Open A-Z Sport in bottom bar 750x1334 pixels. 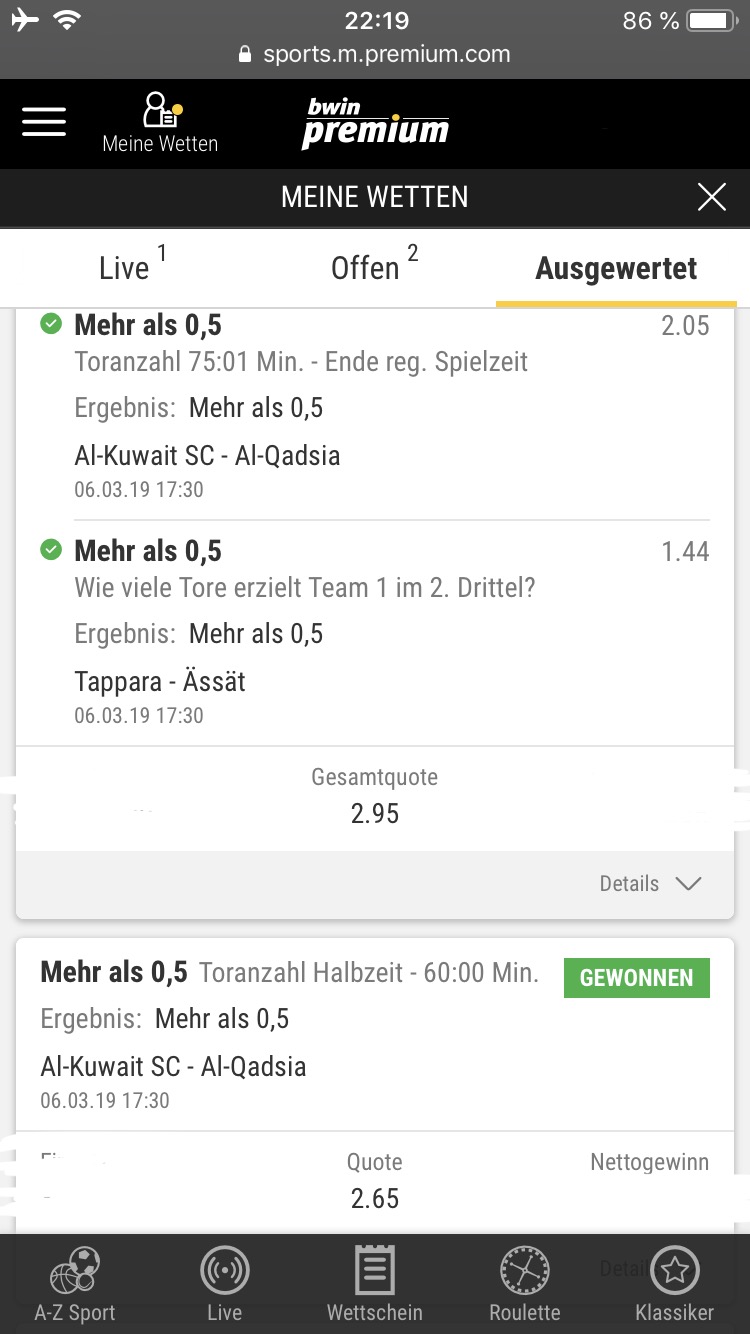75,1285
